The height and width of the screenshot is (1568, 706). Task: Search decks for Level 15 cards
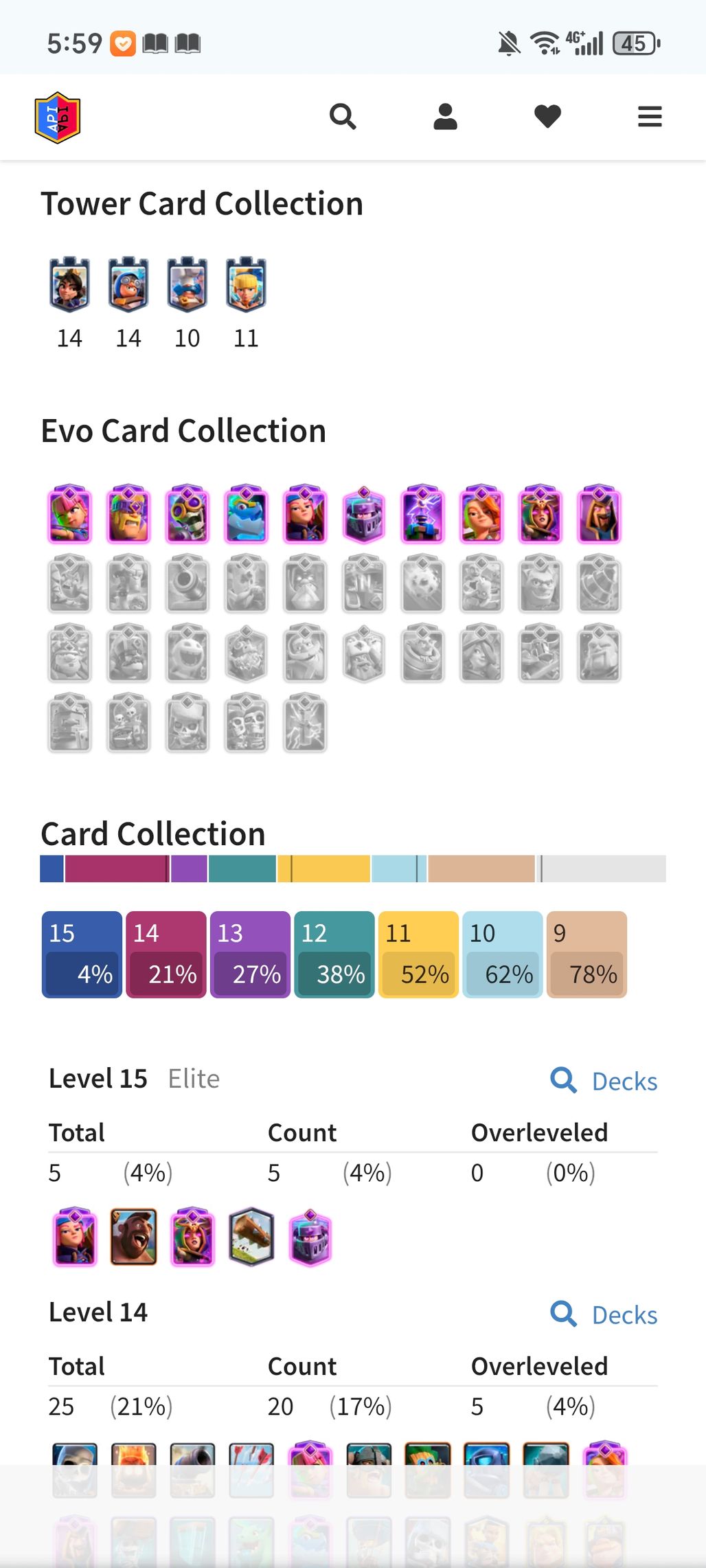pyautogui.click(x=604, y=1081)
